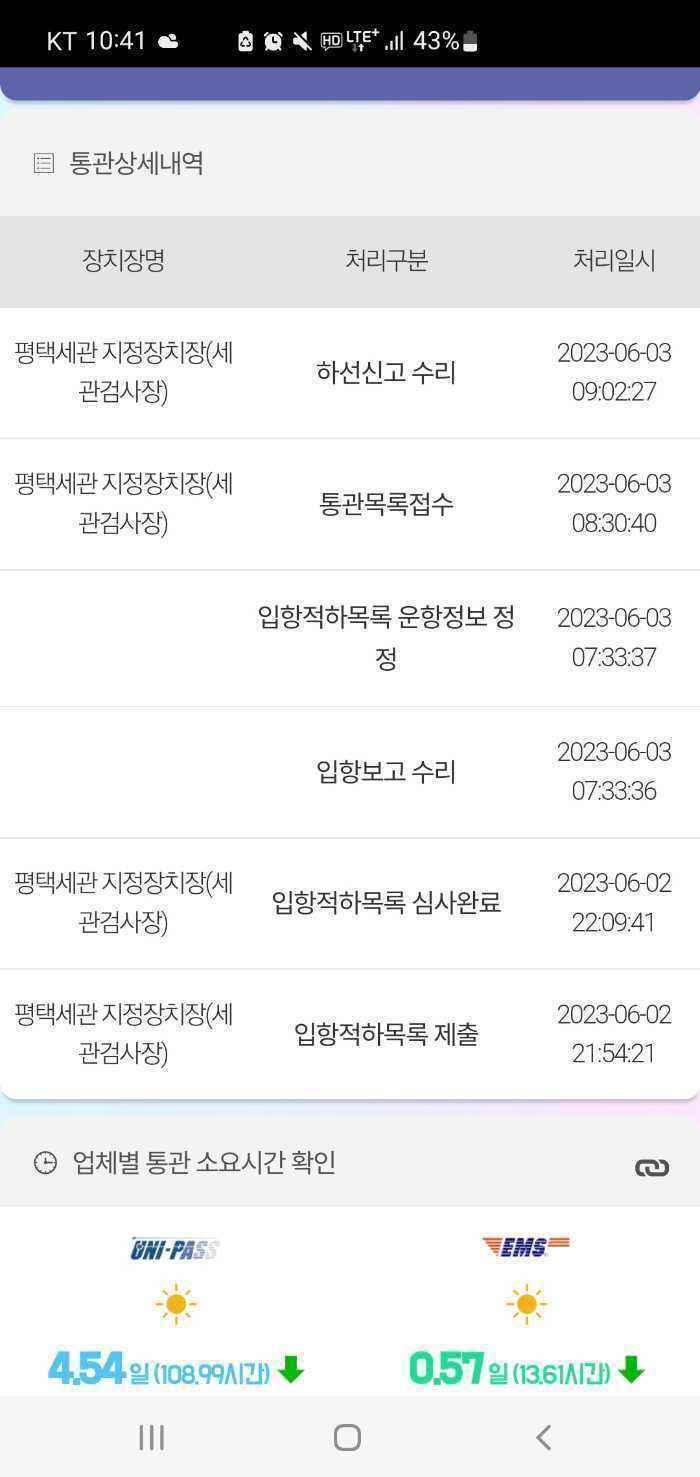Open recent apps from the navigation bar
The image size is (700, 1477).
click(151, 1437)
